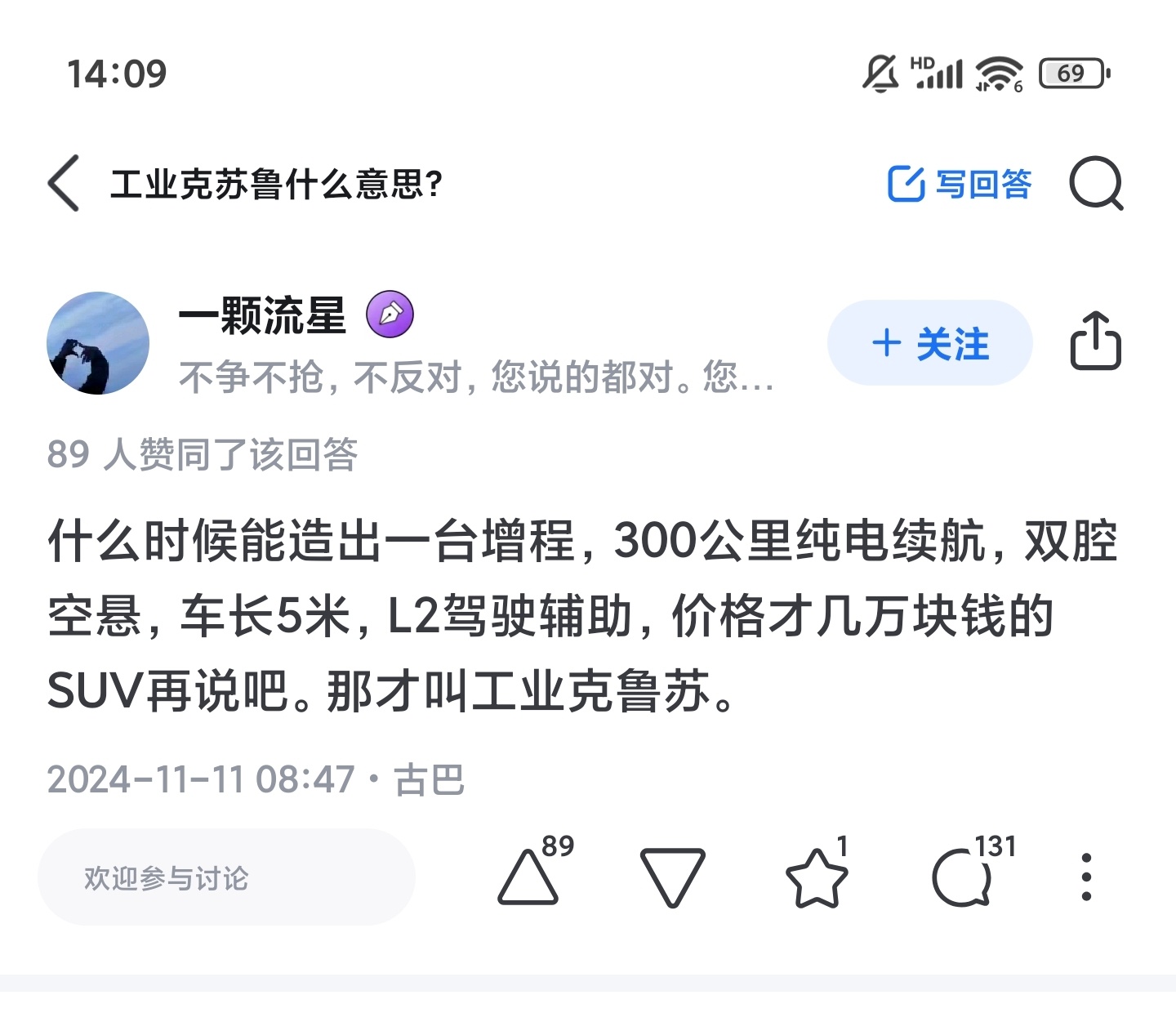Open the 欢迎参与讨论 comment field
This screenshot has height=1013, width=1176.
click(226, 877)
